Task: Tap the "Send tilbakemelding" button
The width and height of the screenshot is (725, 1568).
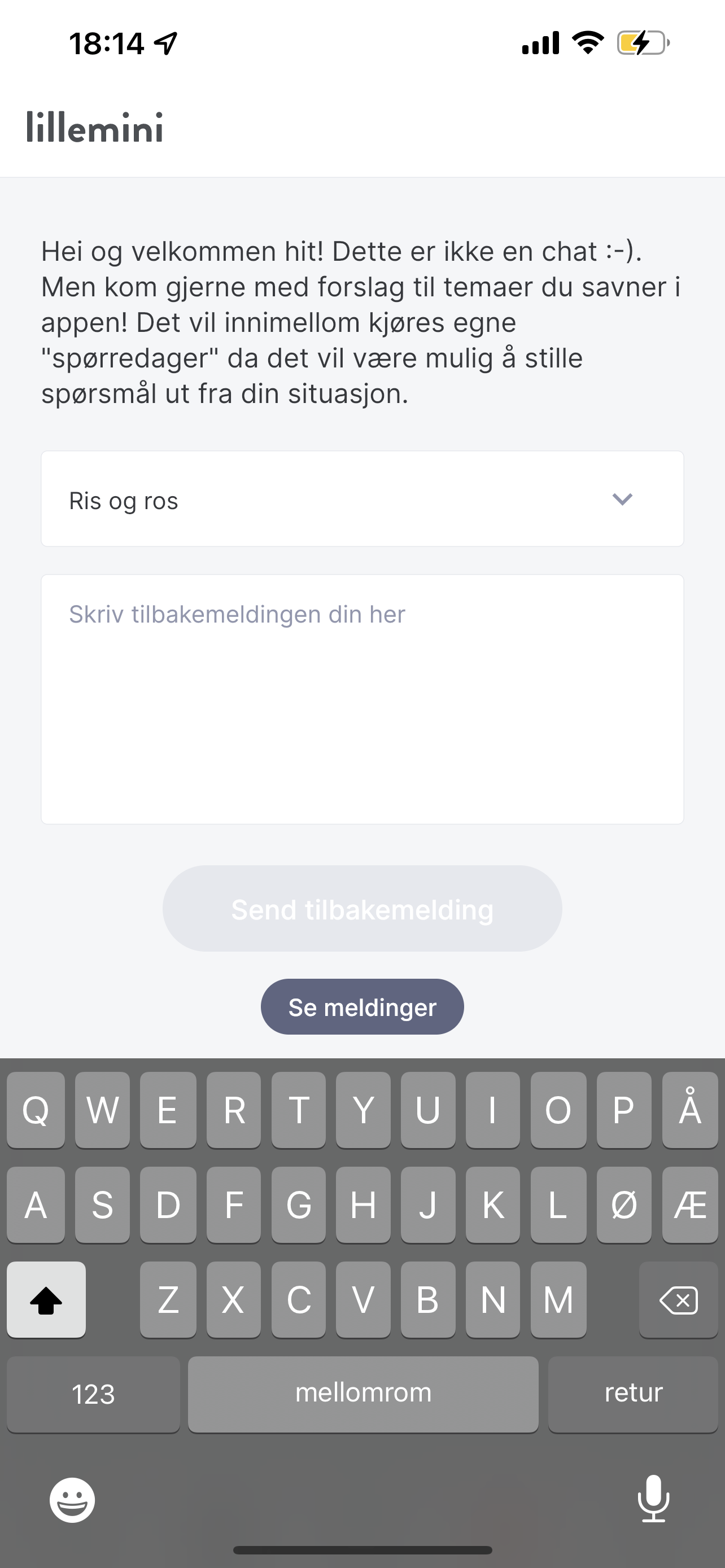Action: point(361,909)
